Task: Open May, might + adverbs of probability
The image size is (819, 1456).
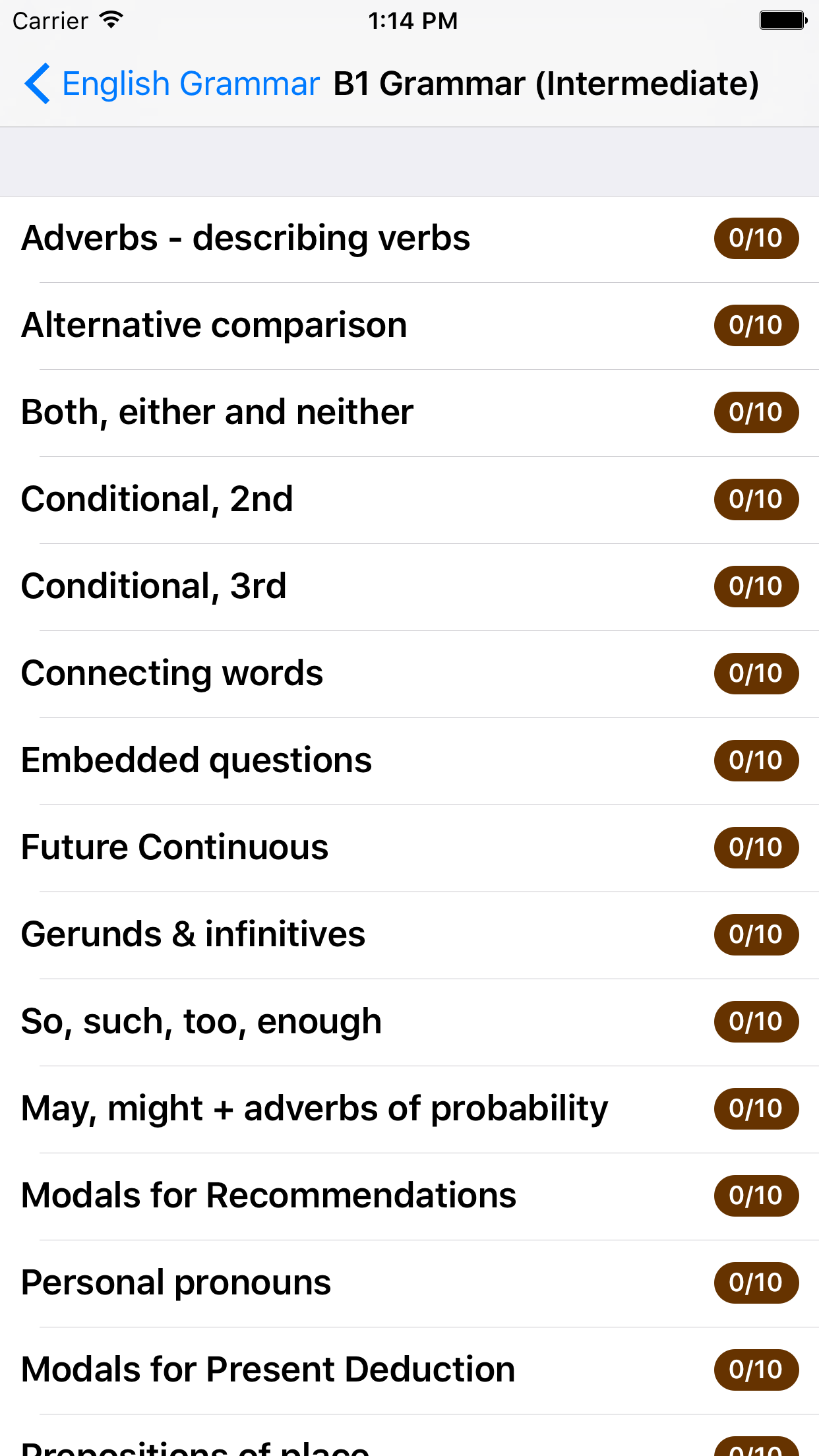Action: 315,1108
